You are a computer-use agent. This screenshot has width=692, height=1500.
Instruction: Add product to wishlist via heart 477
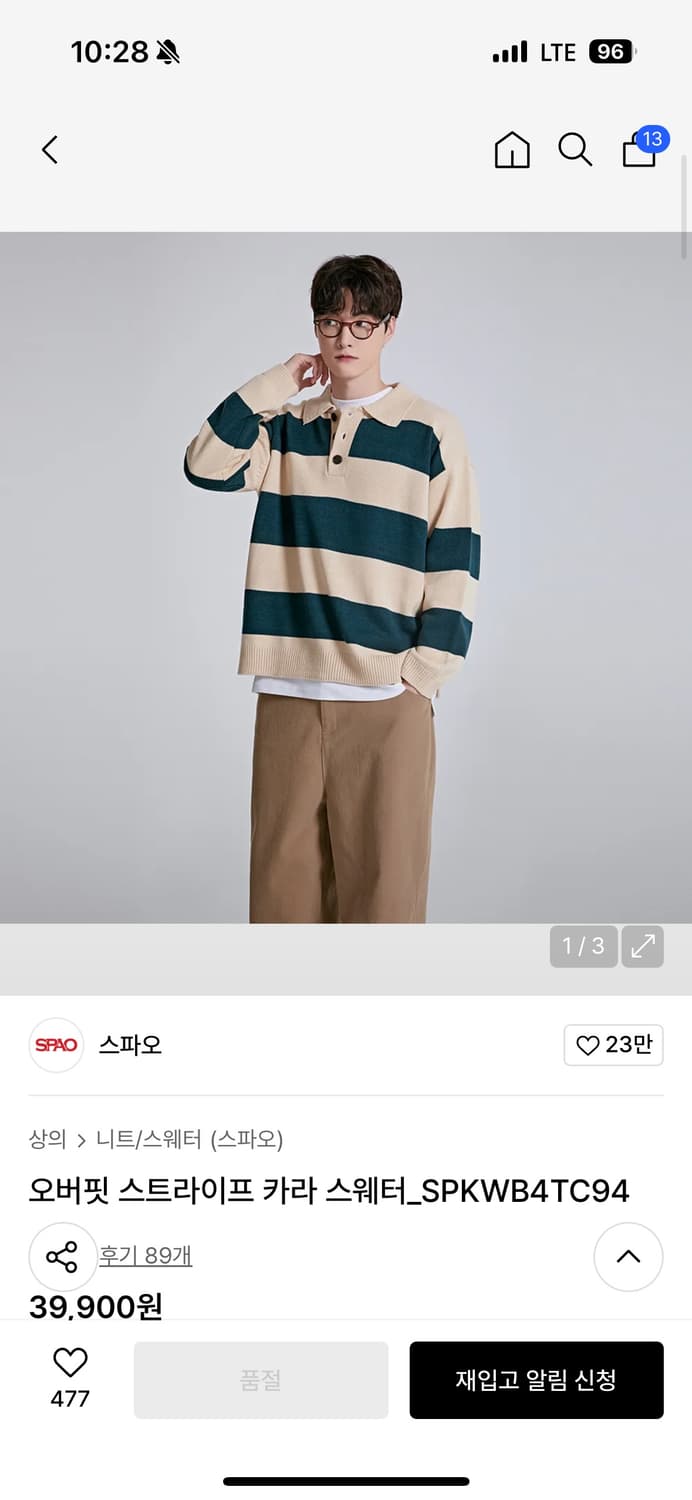coord(70,1378)
